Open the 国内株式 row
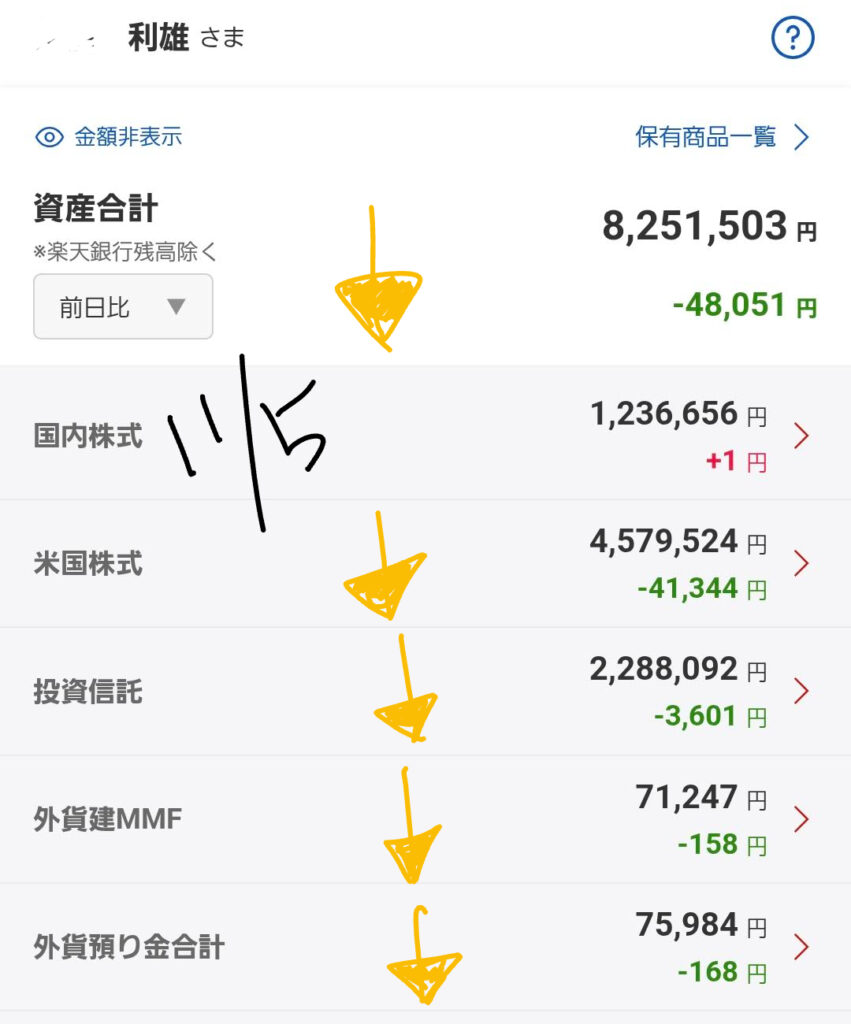The image size is (851, 1024). [425, 436]
